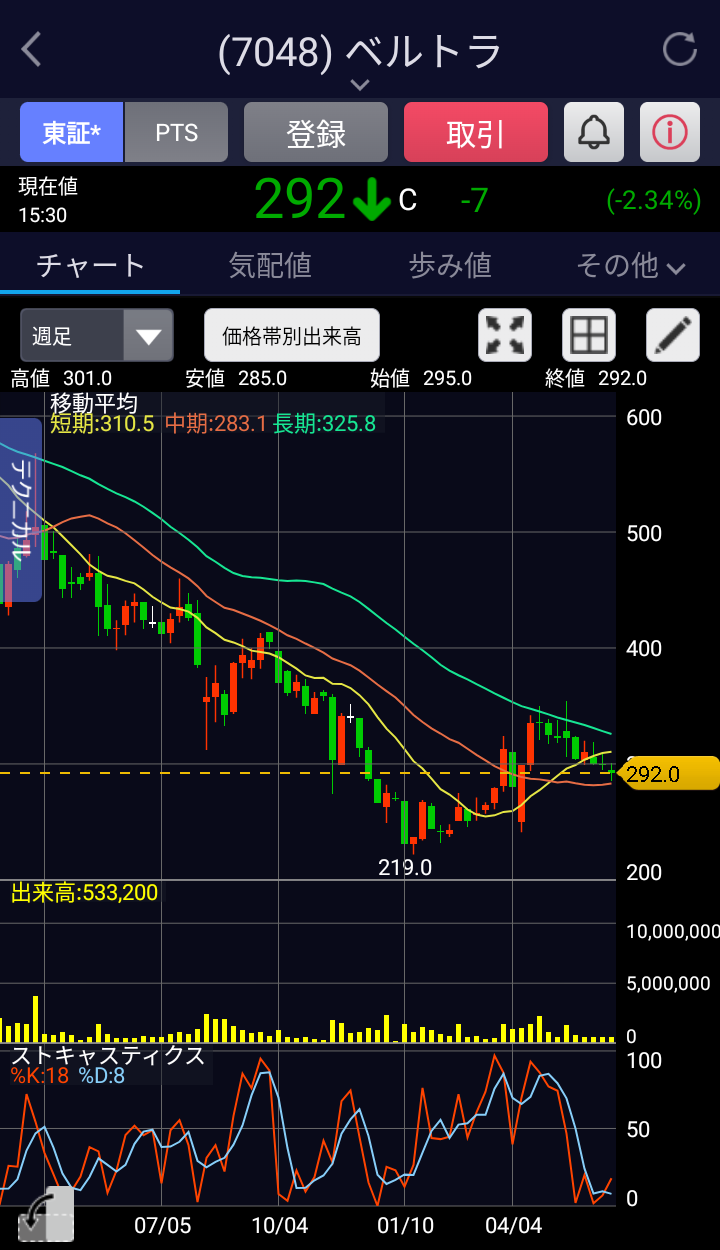This screenshot has height=1250, width=720.
Task: Open the multi-chart grid layout
Action: pyautogui.click(x=589, y=335)
